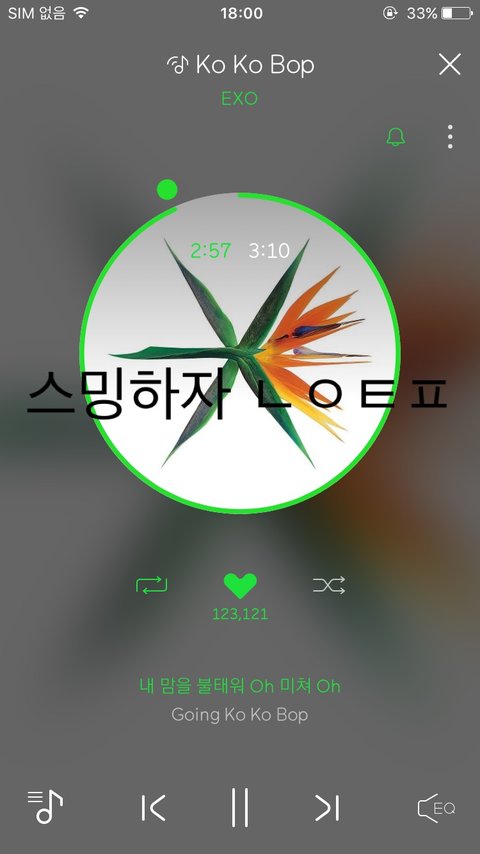The height and width of the screenshot is (854, 480).
Task: Pause the current song
Action: (240, 807)
